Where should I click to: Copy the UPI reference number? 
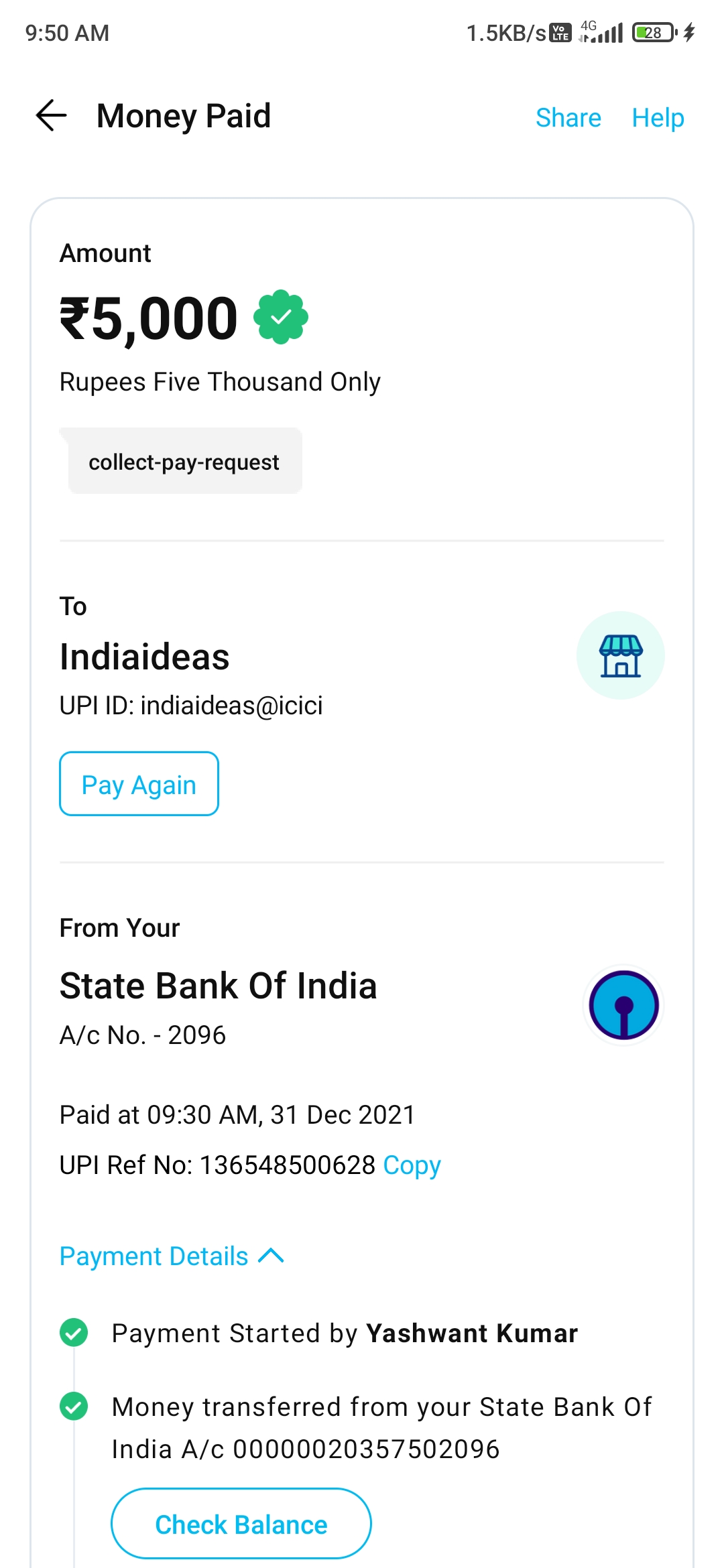pos(412,1165)
